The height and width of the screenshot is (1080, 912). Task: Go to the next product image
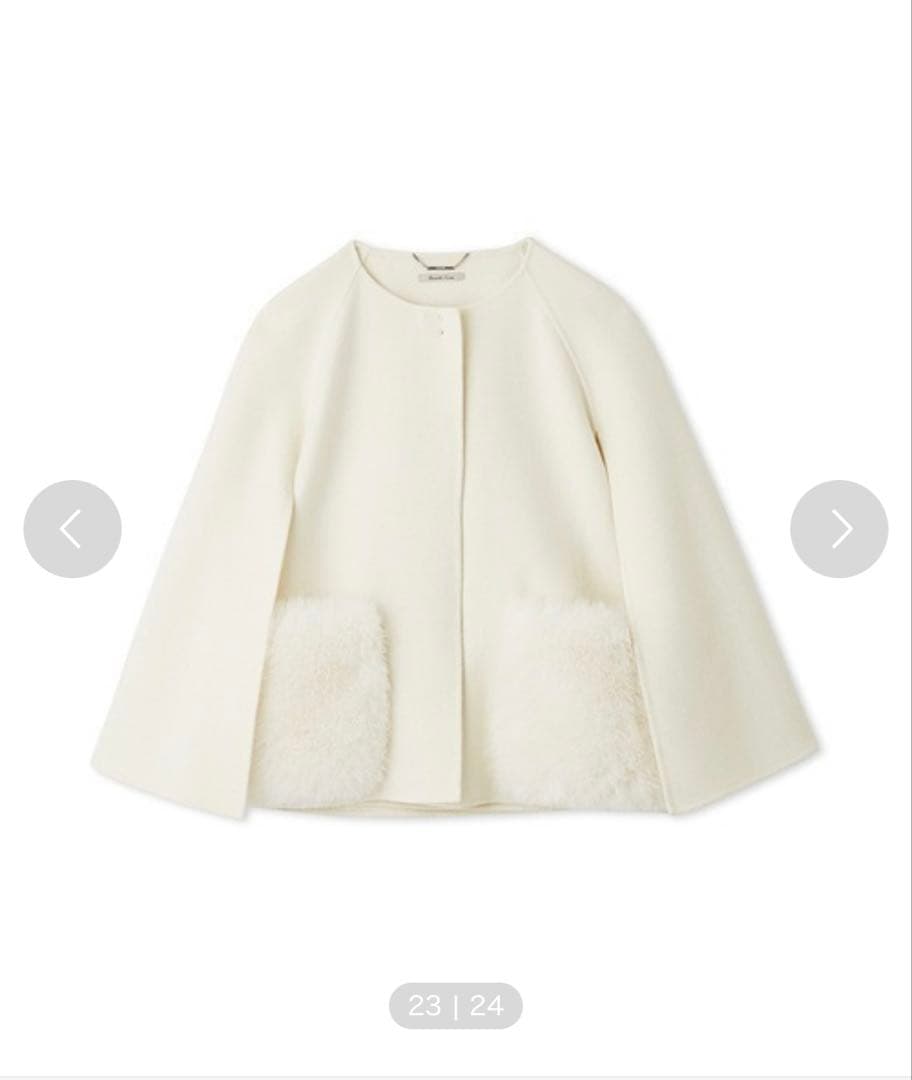tap(839, 529)
